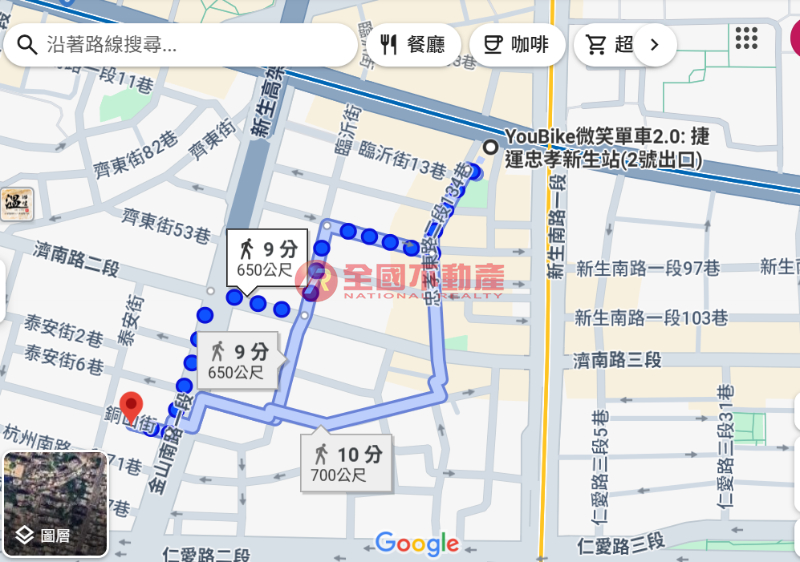Choose the 10 分 700公尺 walking route
The image size is (800, 562).
click(346, 464)
